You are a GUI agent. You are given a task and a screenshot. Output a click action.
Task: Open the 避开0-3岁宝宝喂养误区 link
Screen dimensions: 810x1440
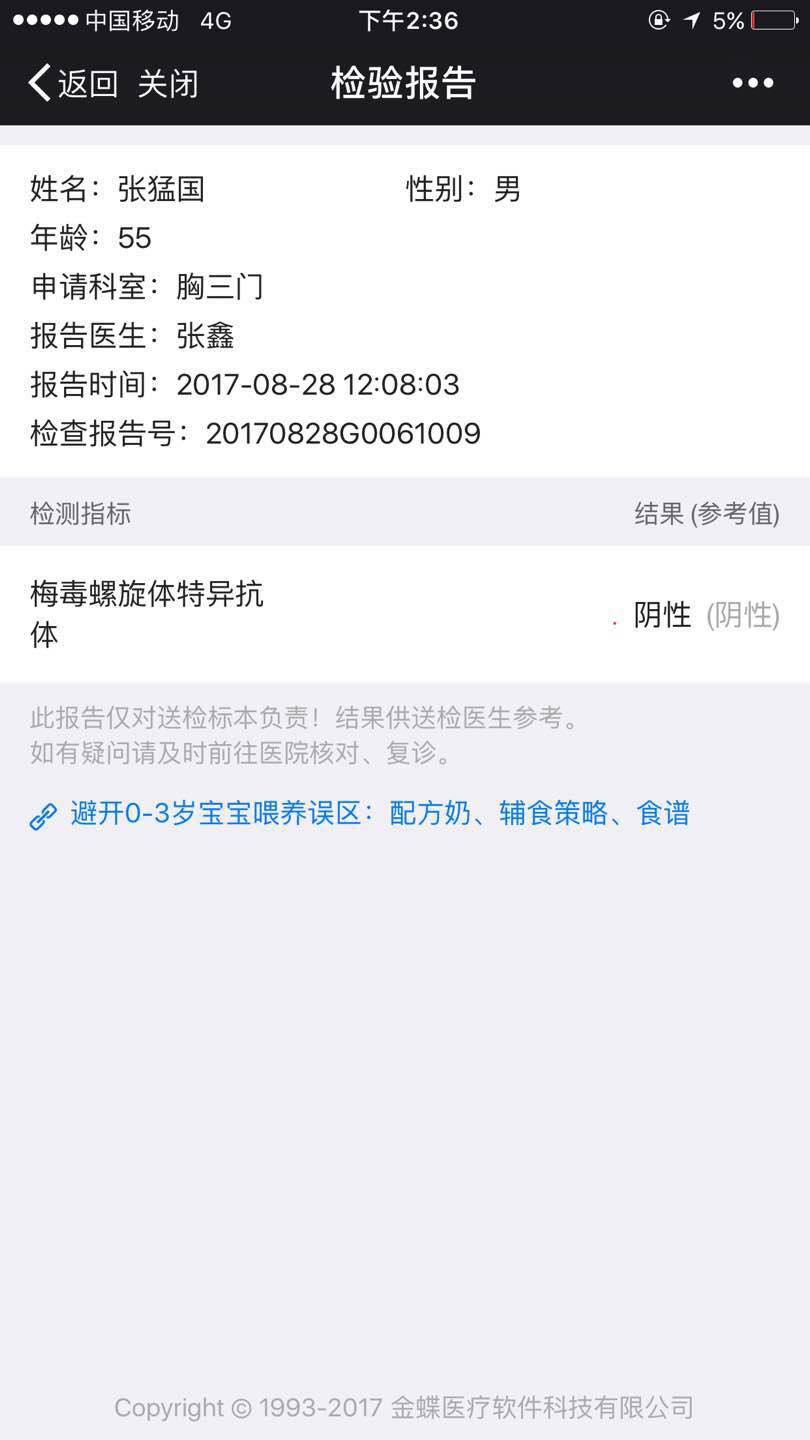tap(379, 814)
